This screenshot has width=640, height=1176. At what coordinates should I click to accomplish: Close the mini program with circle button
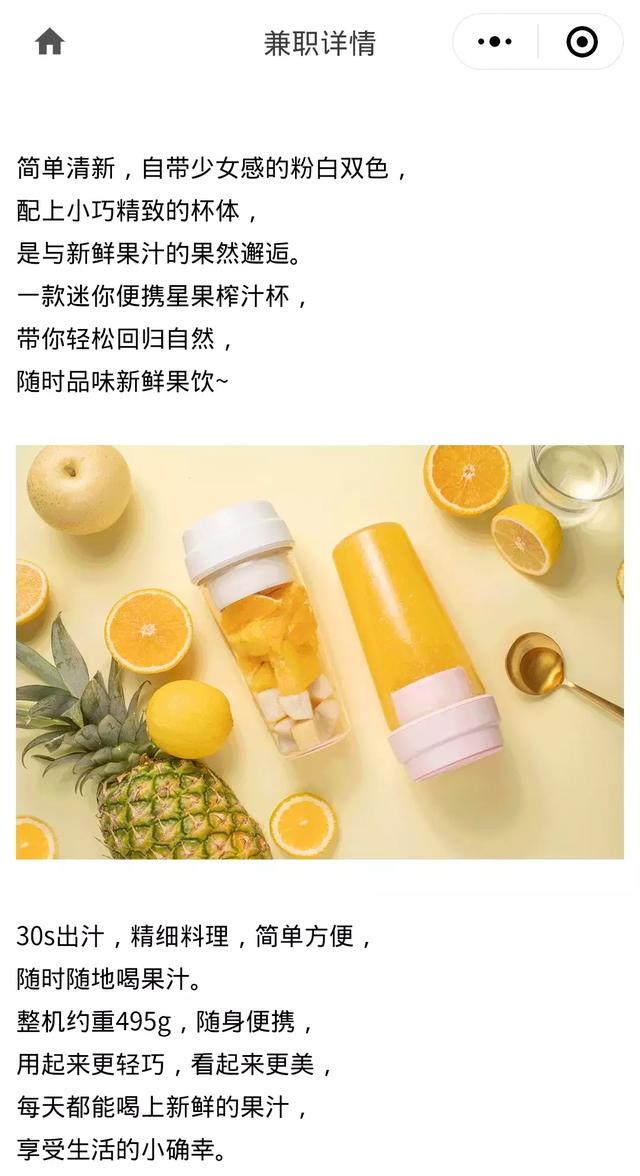click(x=581, y=42)
